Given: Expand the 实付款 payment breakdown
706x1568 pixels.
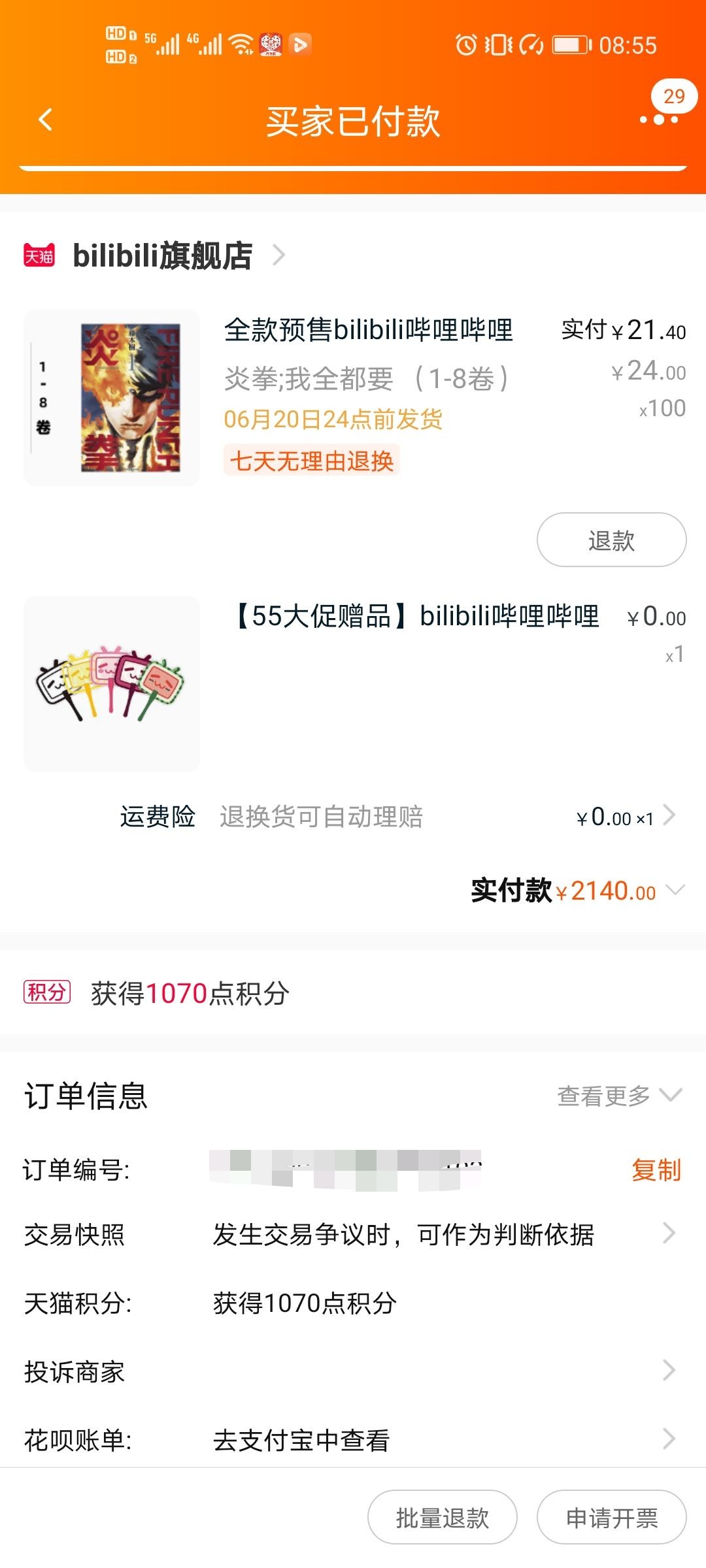Looking at the screenshot, I should click(578, 890).
